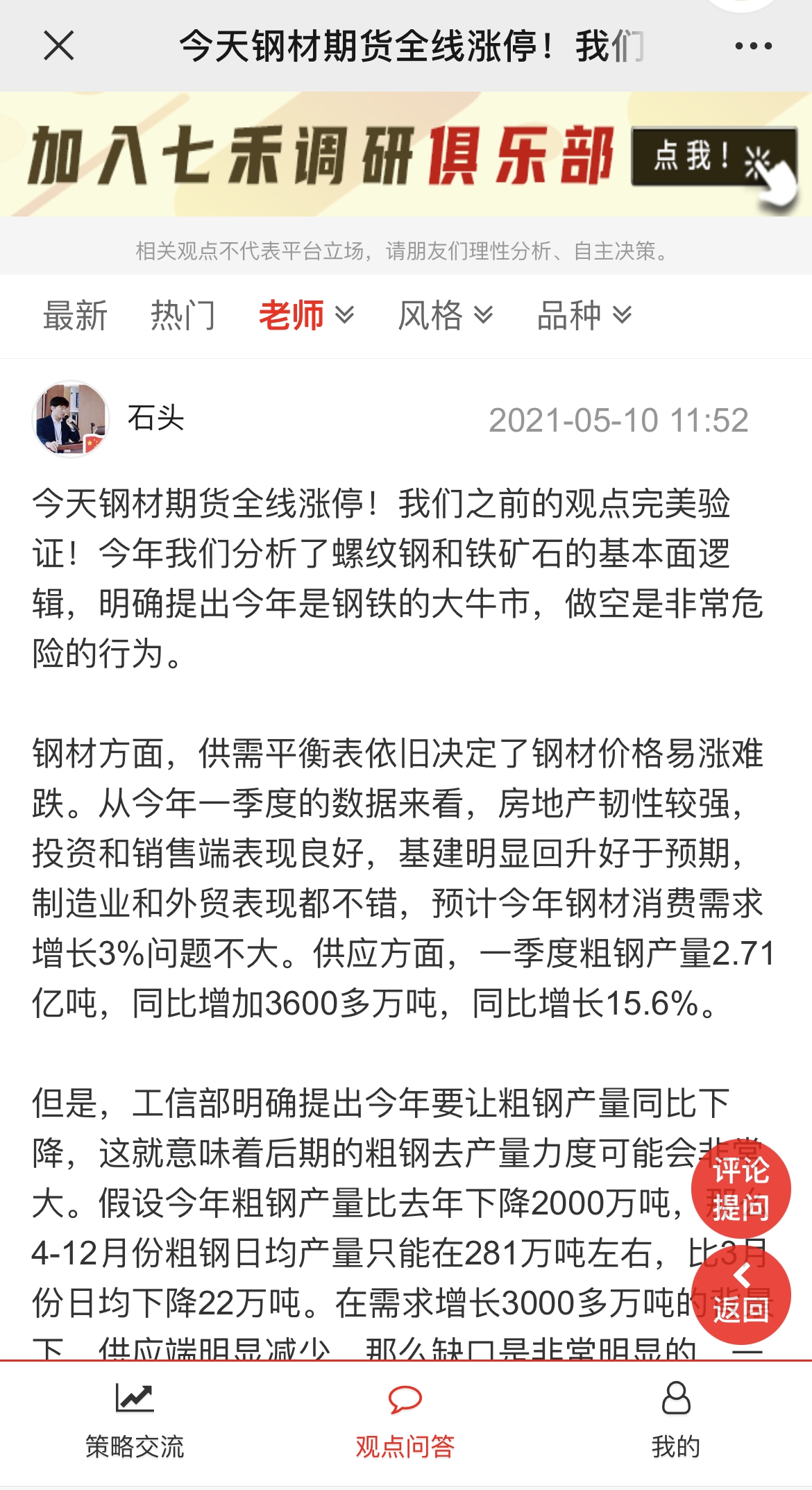812x1490 pixels.
Task: Tap the red 评论提问 floating button
Action: point(741,1189)
